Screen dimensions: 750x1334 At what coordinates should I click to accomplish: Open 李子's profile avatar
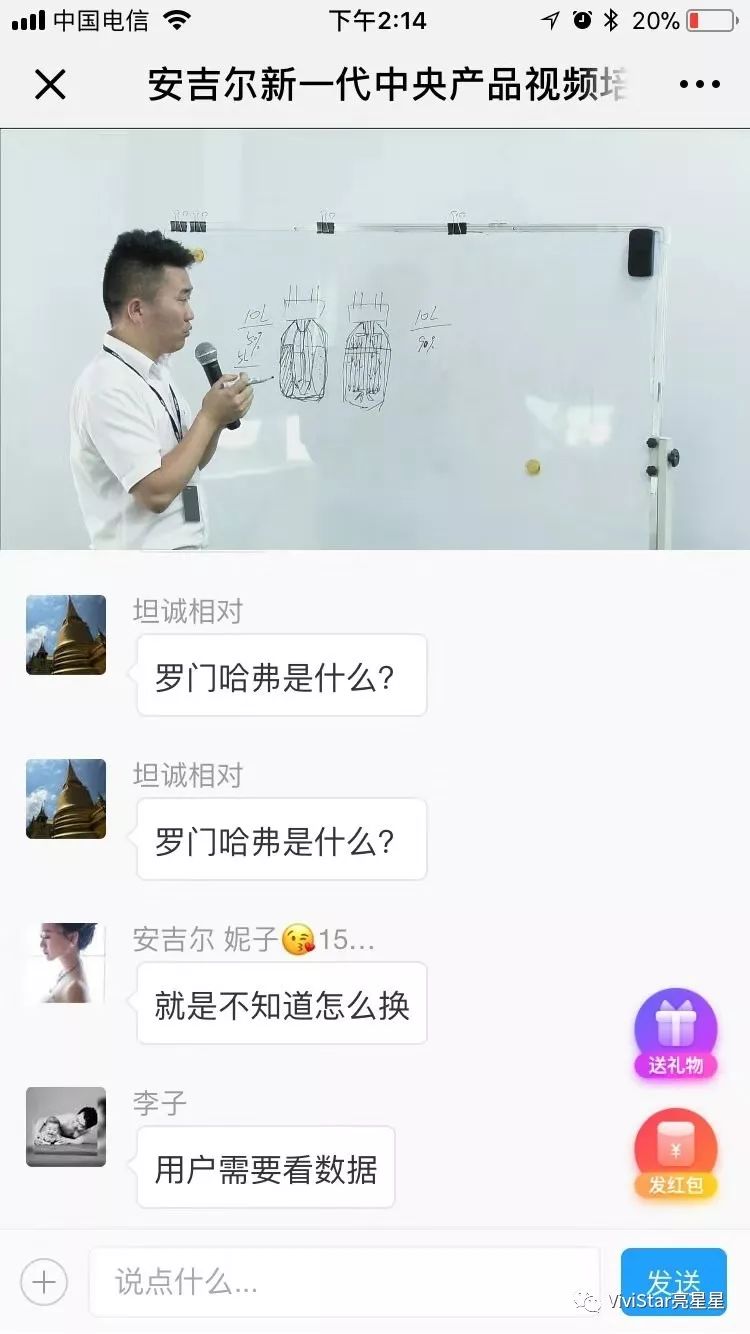[66, 1126]
